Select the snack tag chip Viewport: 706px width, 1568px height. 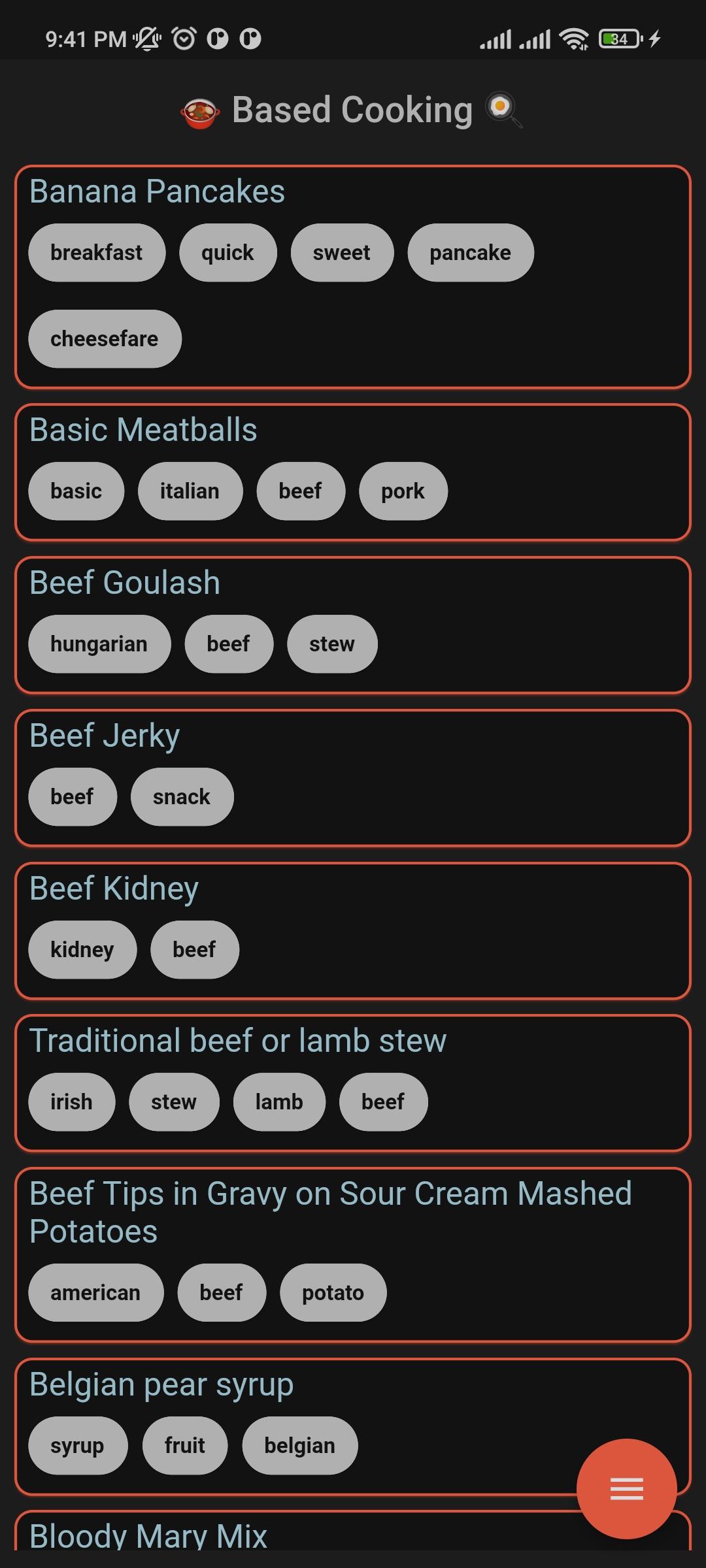[182, 797]
